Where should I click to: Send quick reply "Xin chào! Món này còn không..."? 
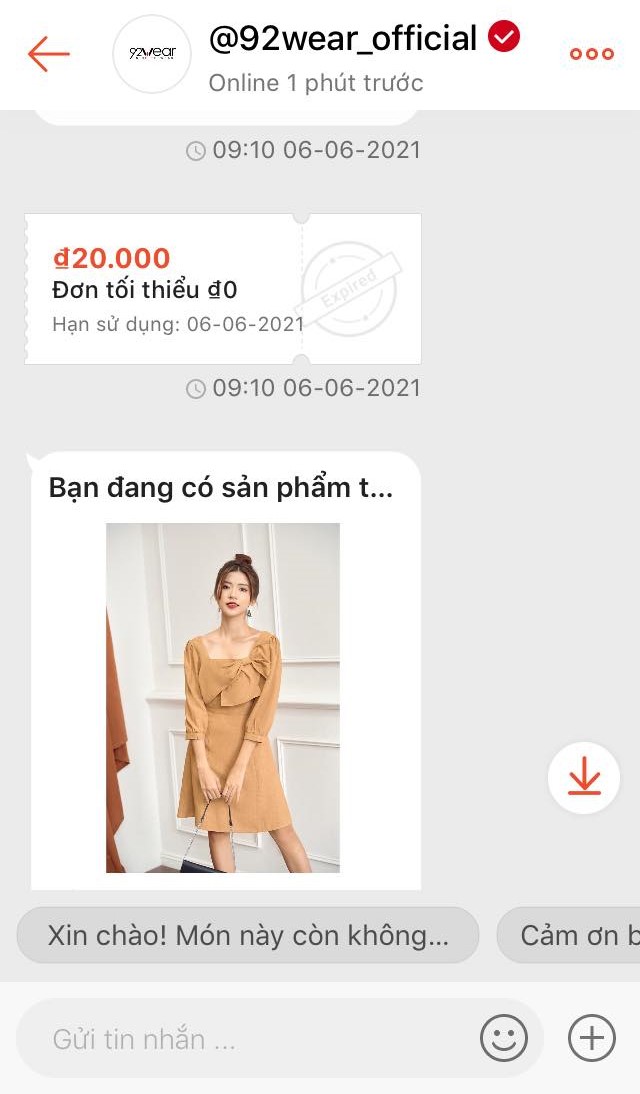pyautogui.click(x=248, y=935)
